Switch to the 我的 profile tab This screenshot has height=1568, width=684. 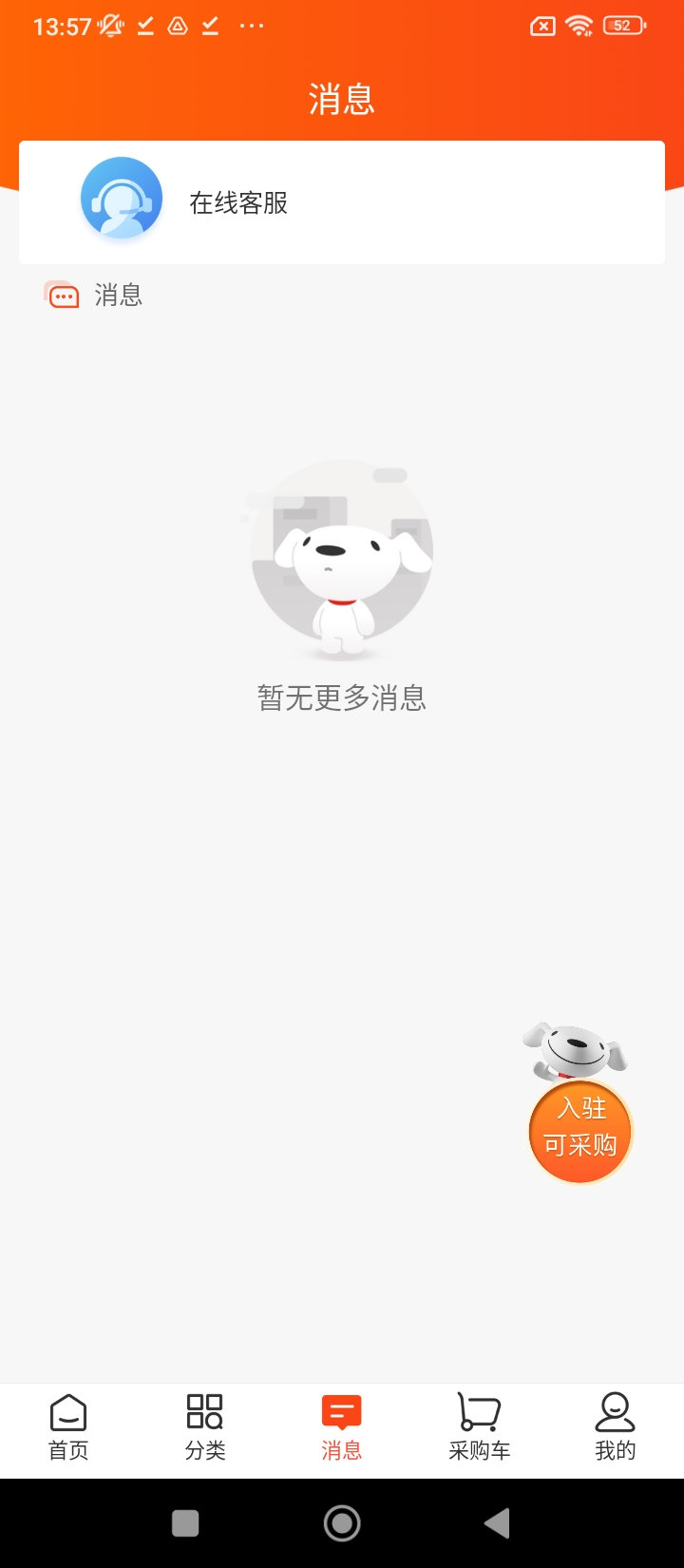click(x=616, y=1427)
